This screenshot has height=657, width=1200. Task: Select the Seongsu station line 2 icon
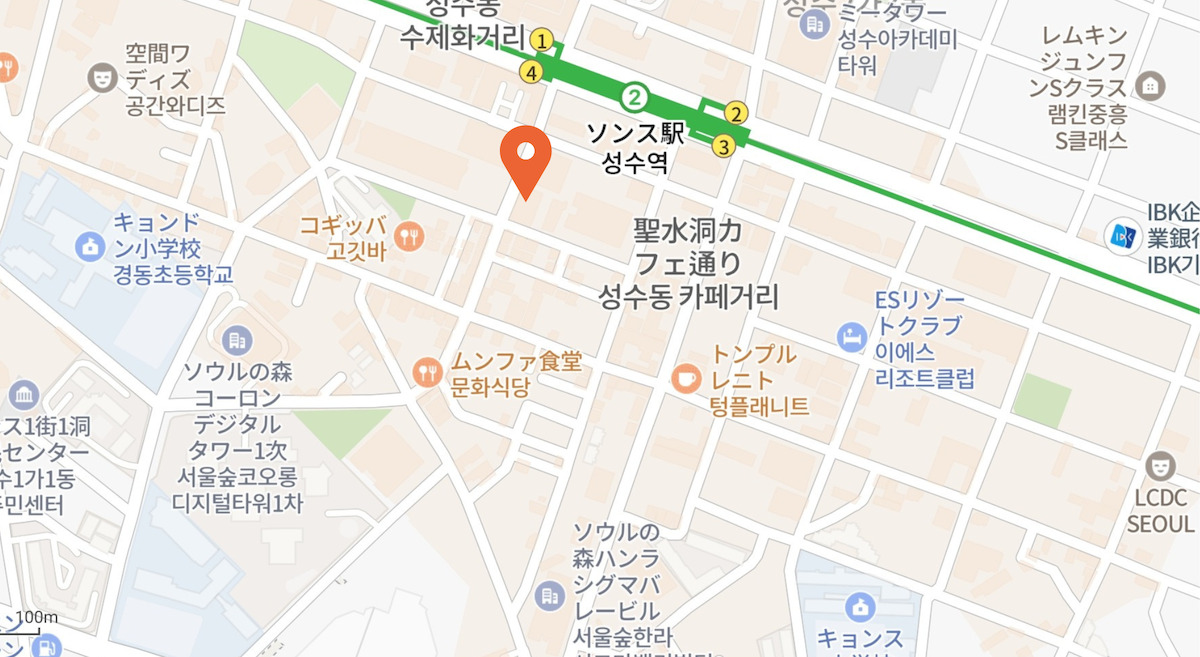click(x=634, y=97)
